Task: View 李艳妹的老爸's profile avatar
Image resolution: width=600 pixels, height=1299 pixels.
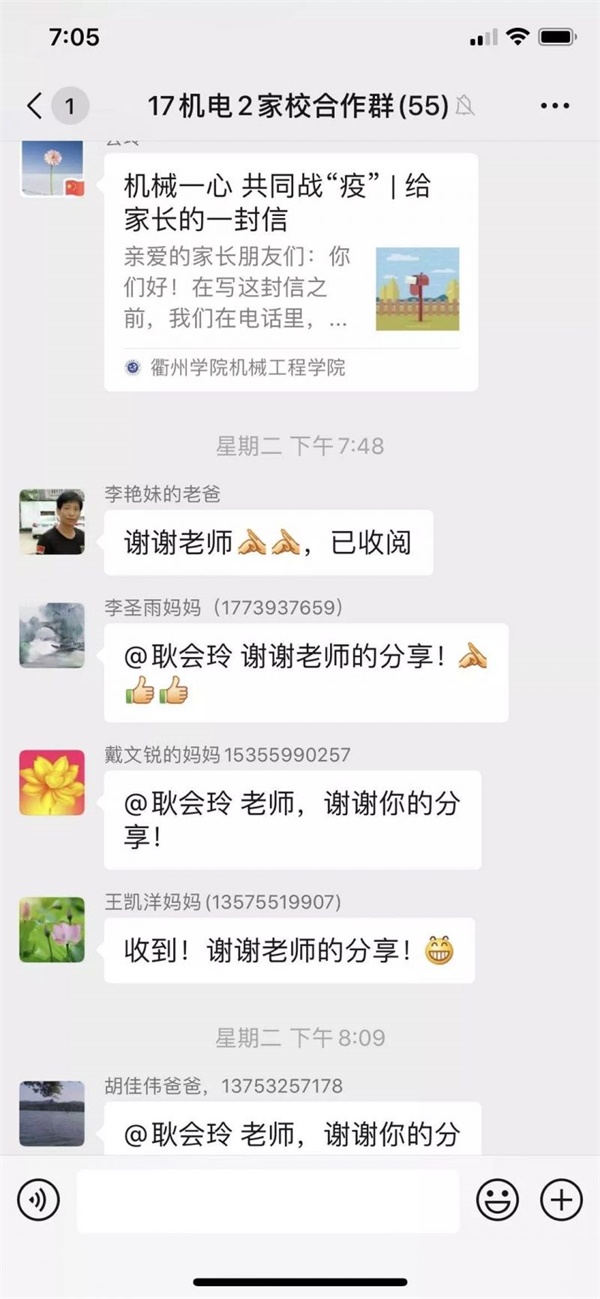Action: [52, 522]
